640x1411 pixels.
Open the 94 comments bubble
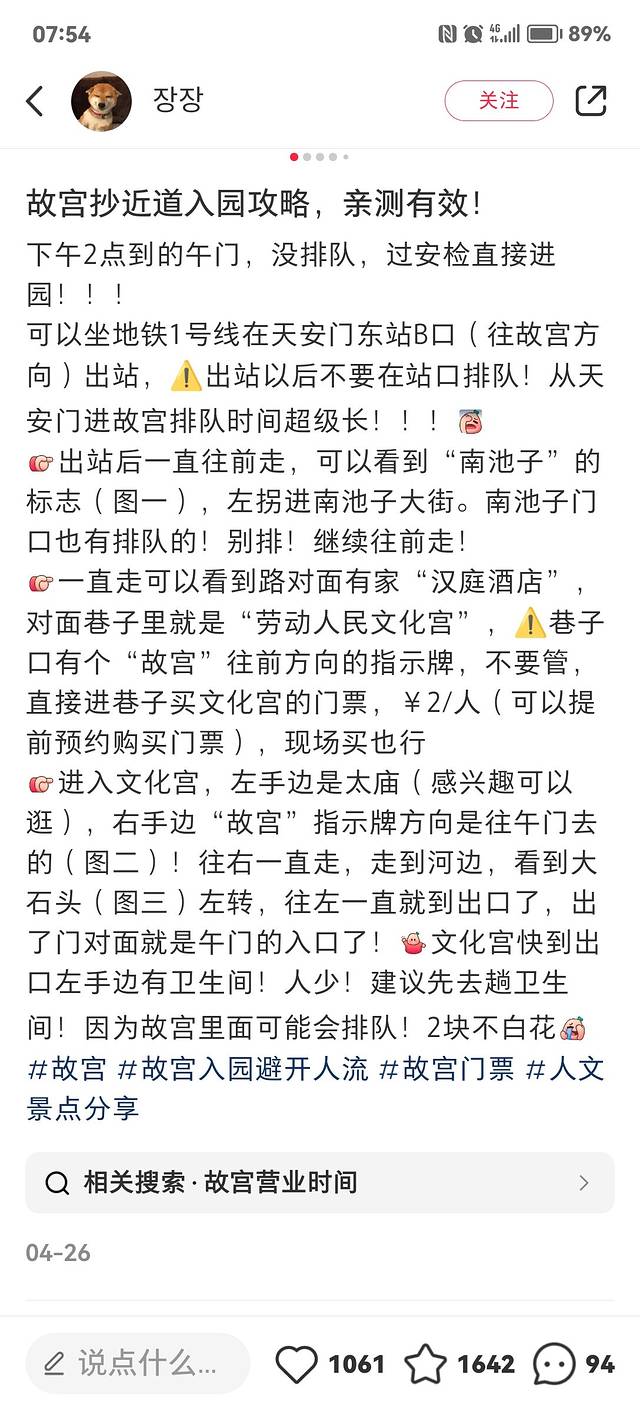[x=554, y=1364]
